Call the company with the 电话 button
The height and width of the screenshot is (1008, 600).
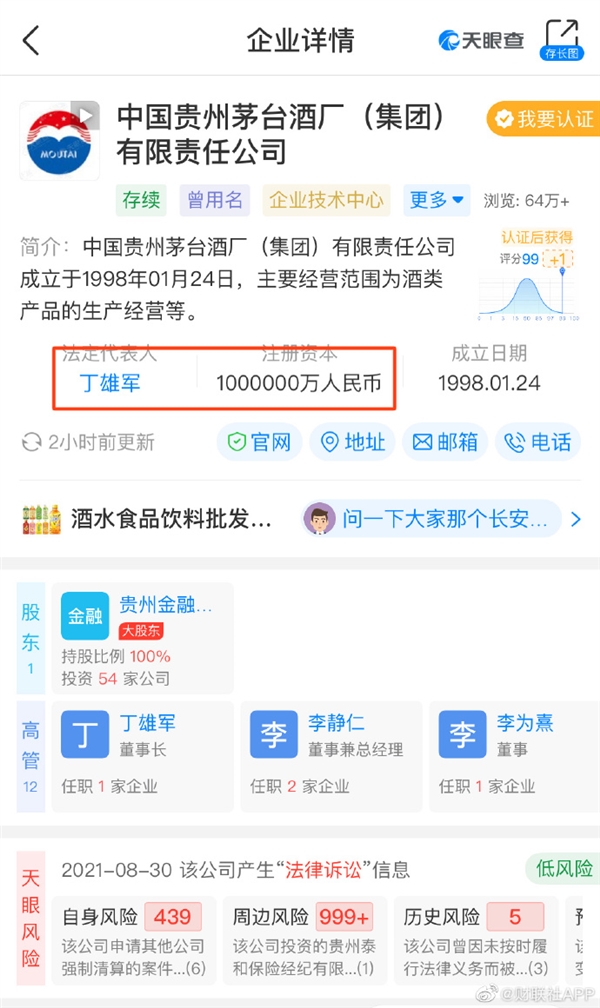click(x=538, y=442)
